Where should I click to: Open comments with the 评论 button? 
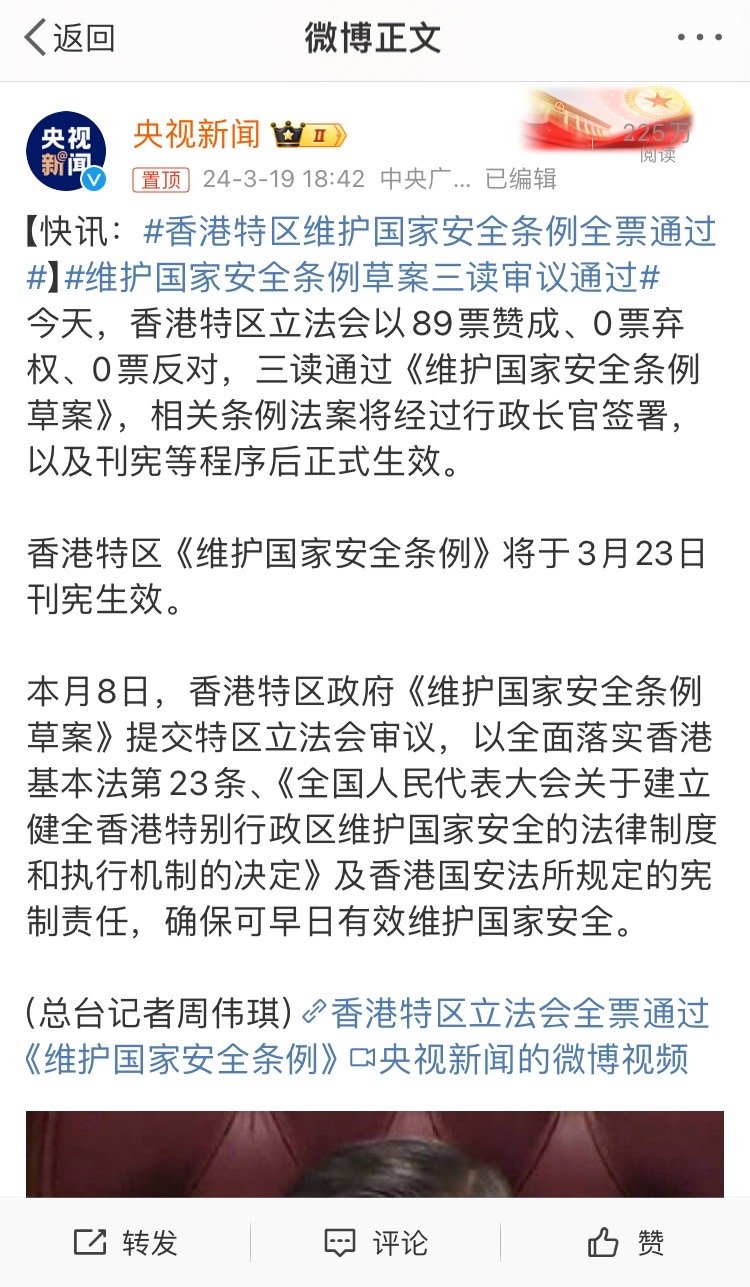375,1243
